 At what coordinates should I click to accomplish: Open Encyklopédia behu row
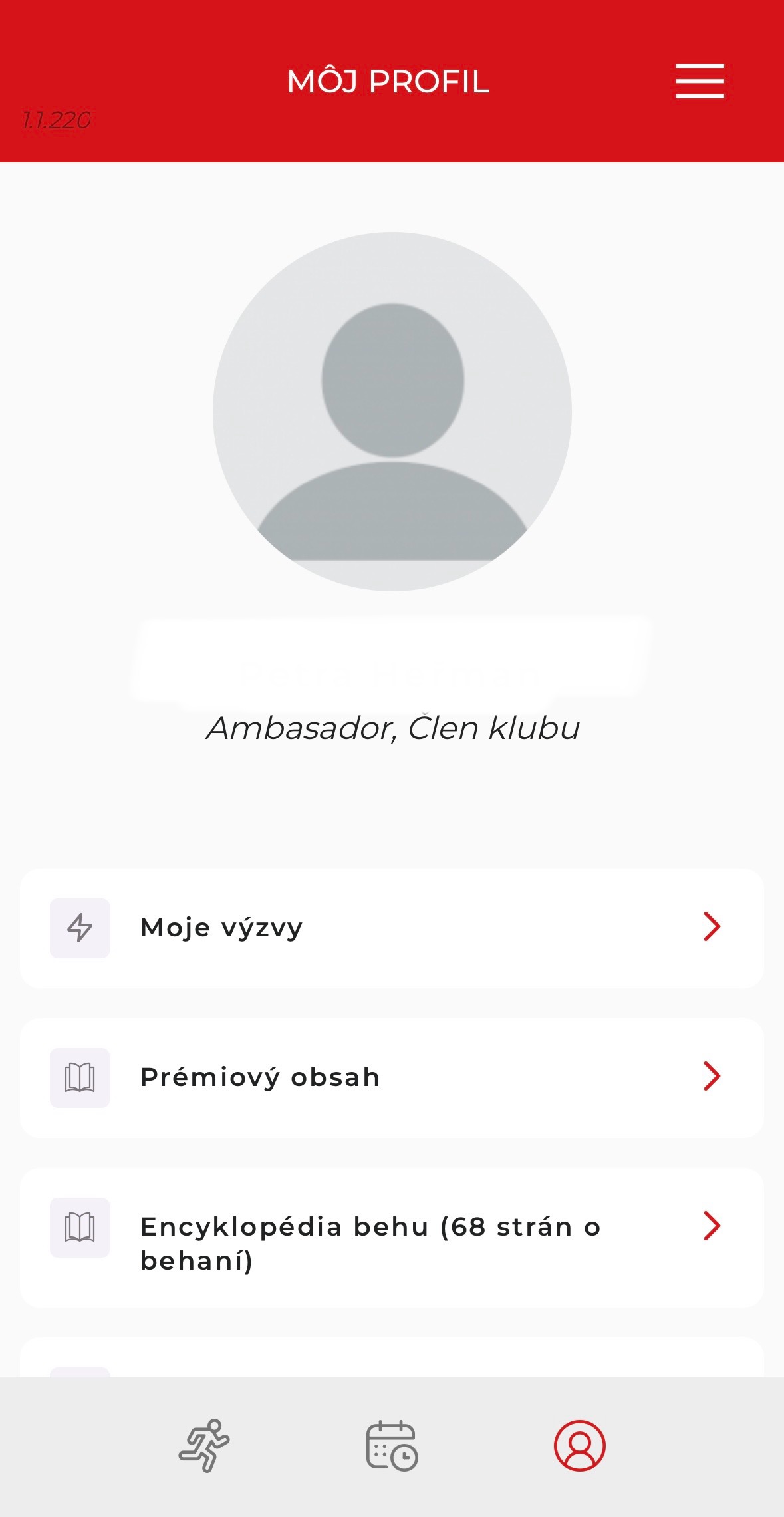click(x=392, y=1238)
